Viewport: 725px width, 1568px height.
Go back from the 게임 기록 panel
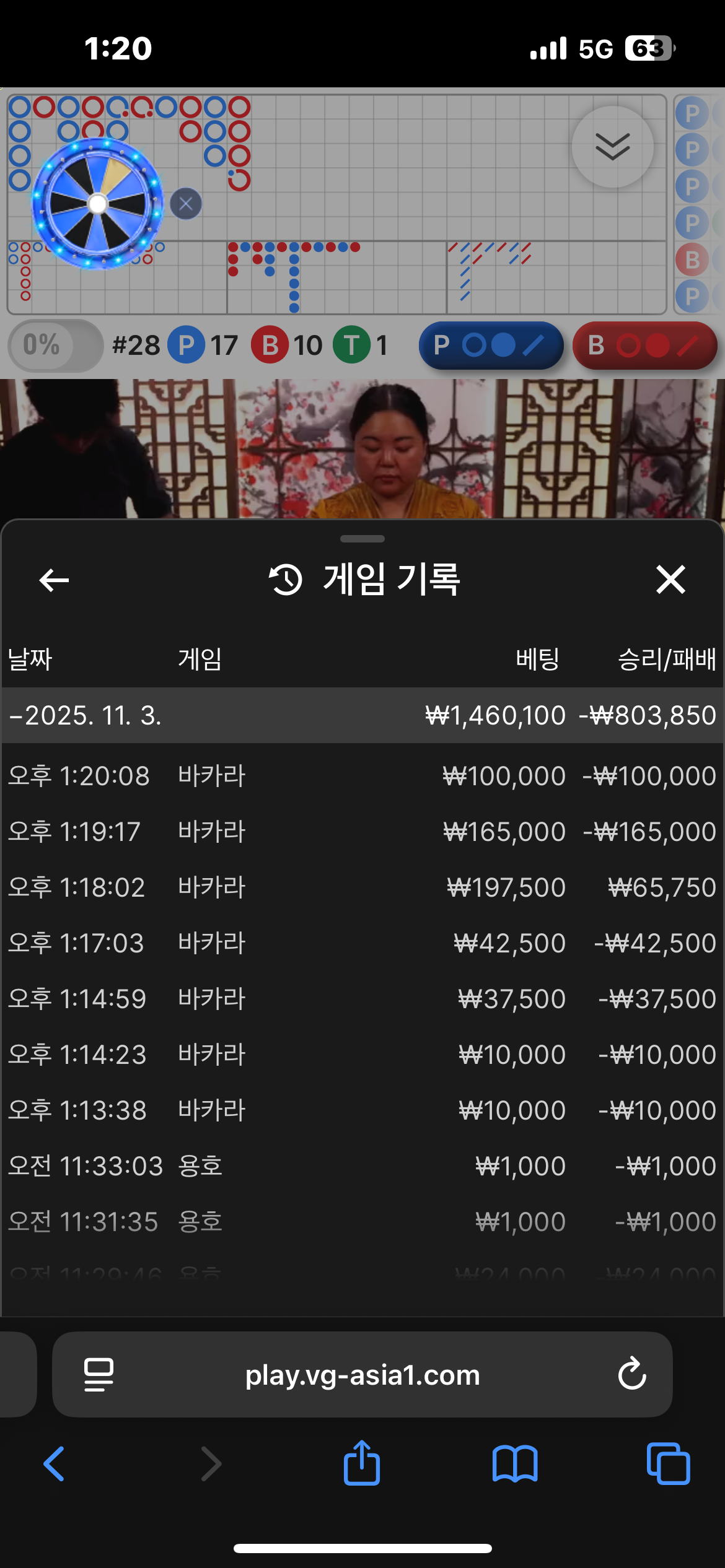54,580
